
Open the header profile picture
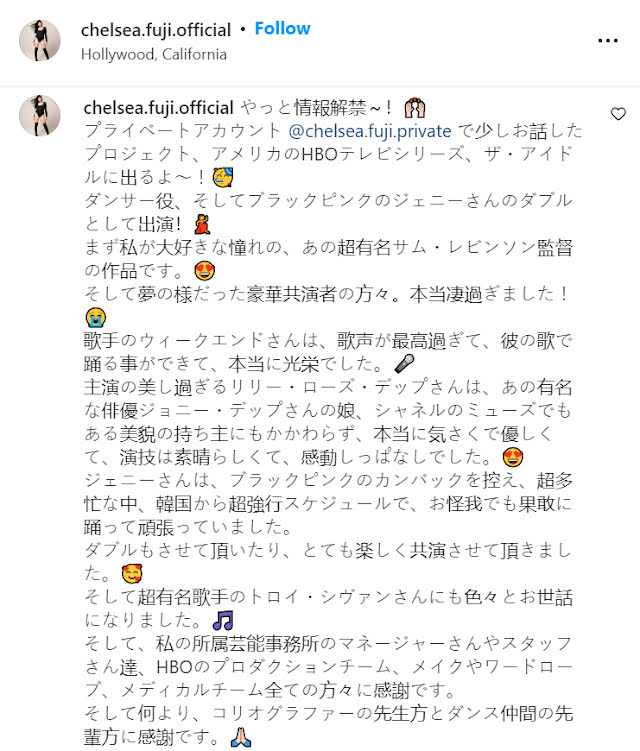point(40,41)
